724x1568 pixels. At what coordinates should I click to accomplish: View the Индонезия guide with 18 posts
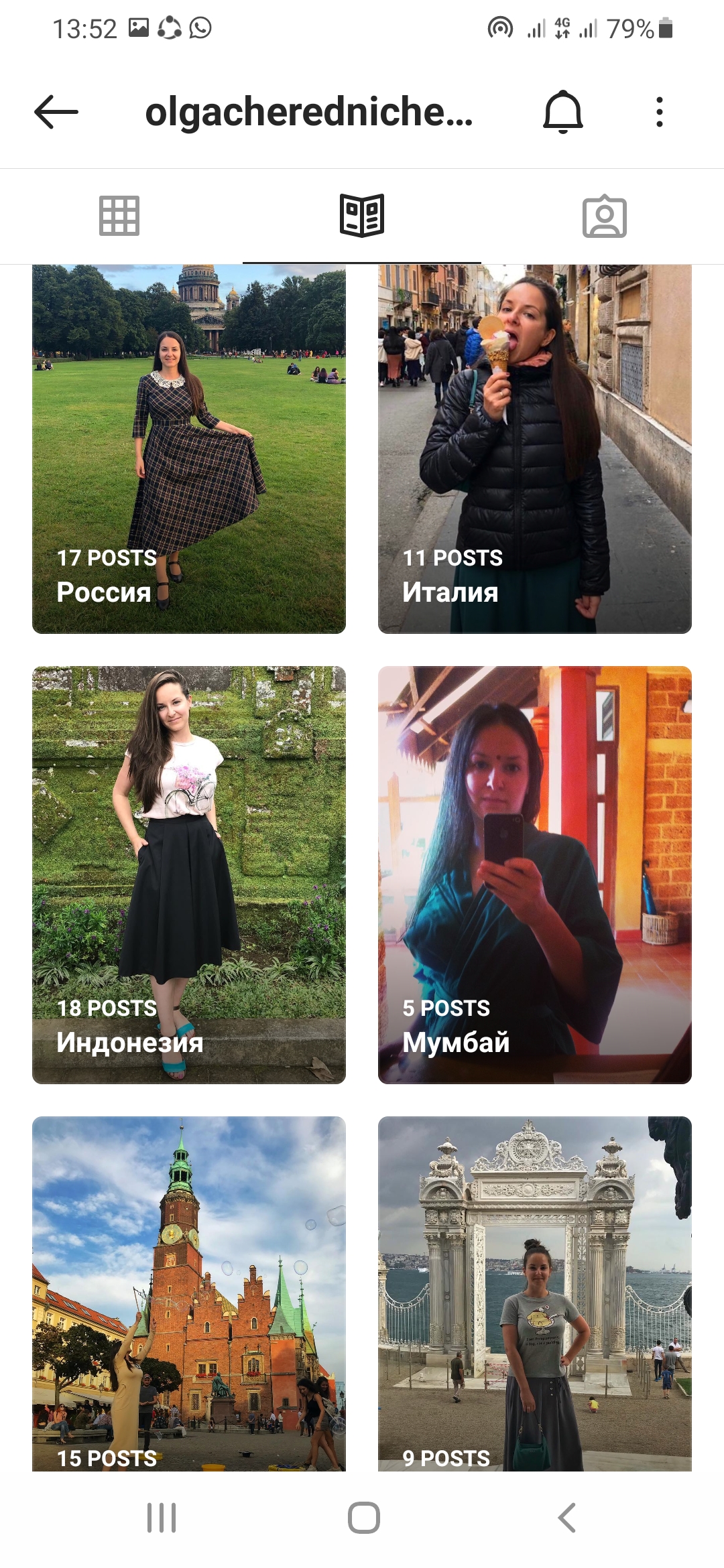pyautogui.click(x=189, y=874)
